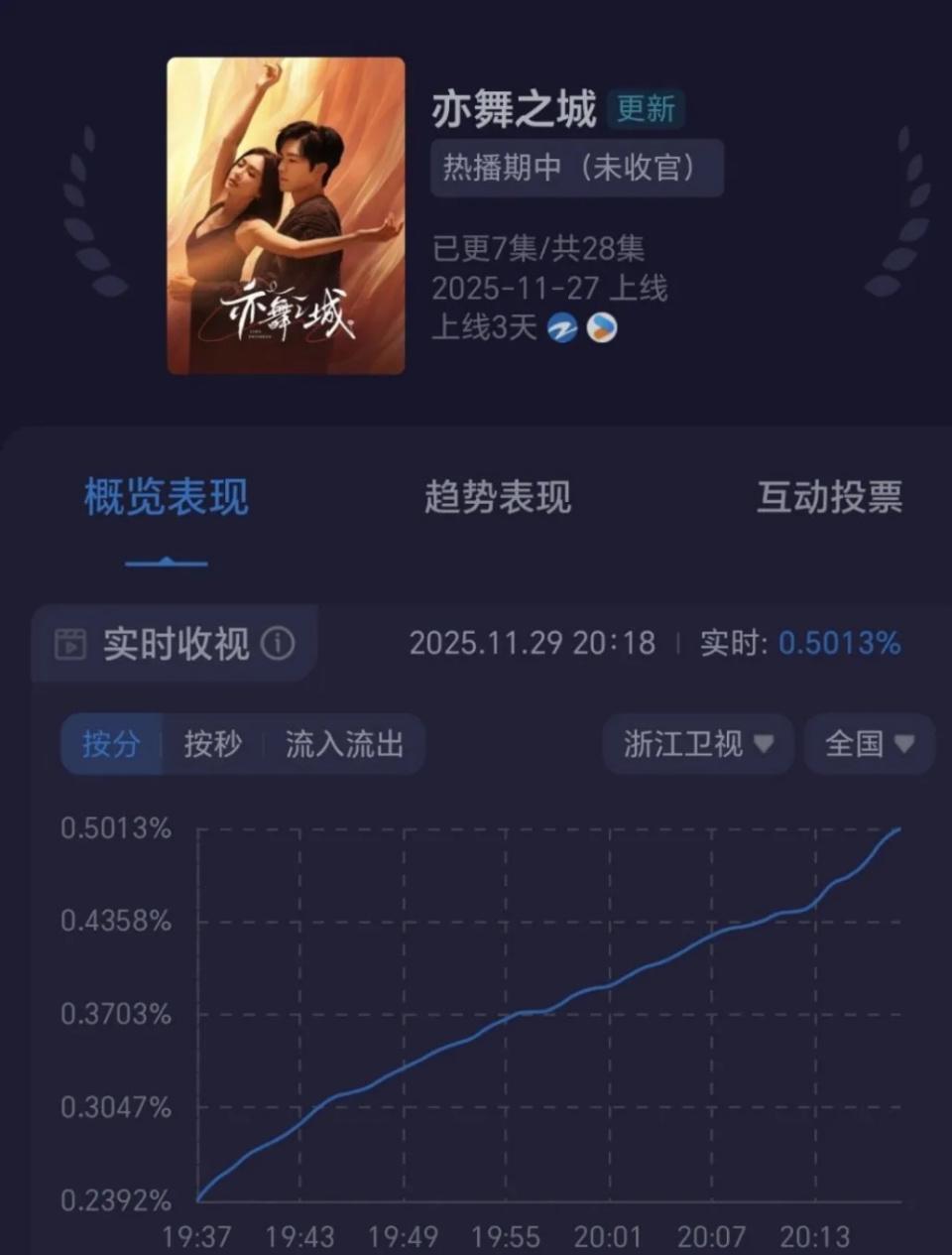The width and height of the screenshot is (952, 1255).
Task: Open the info tooltip next to 实时收视
Action: click(x=276, y=644)
